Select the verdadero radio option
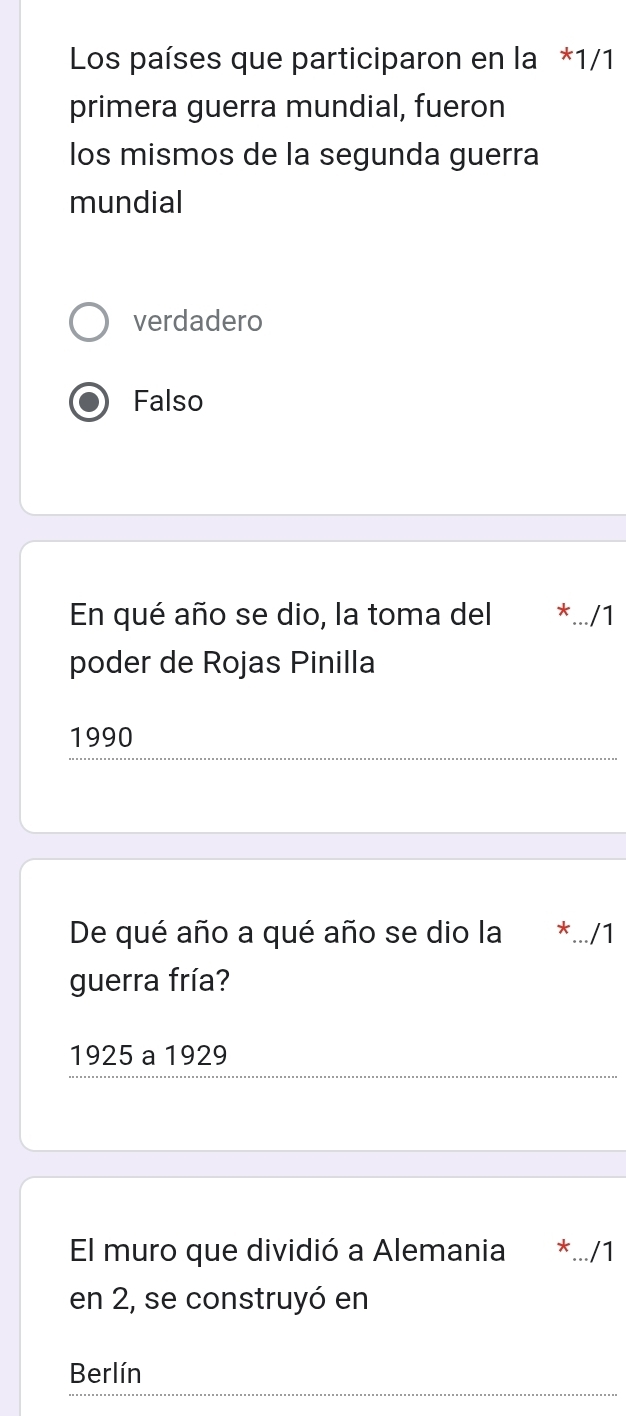Image resolution: width=626 pixels, height=1416 pixels. 90,322
